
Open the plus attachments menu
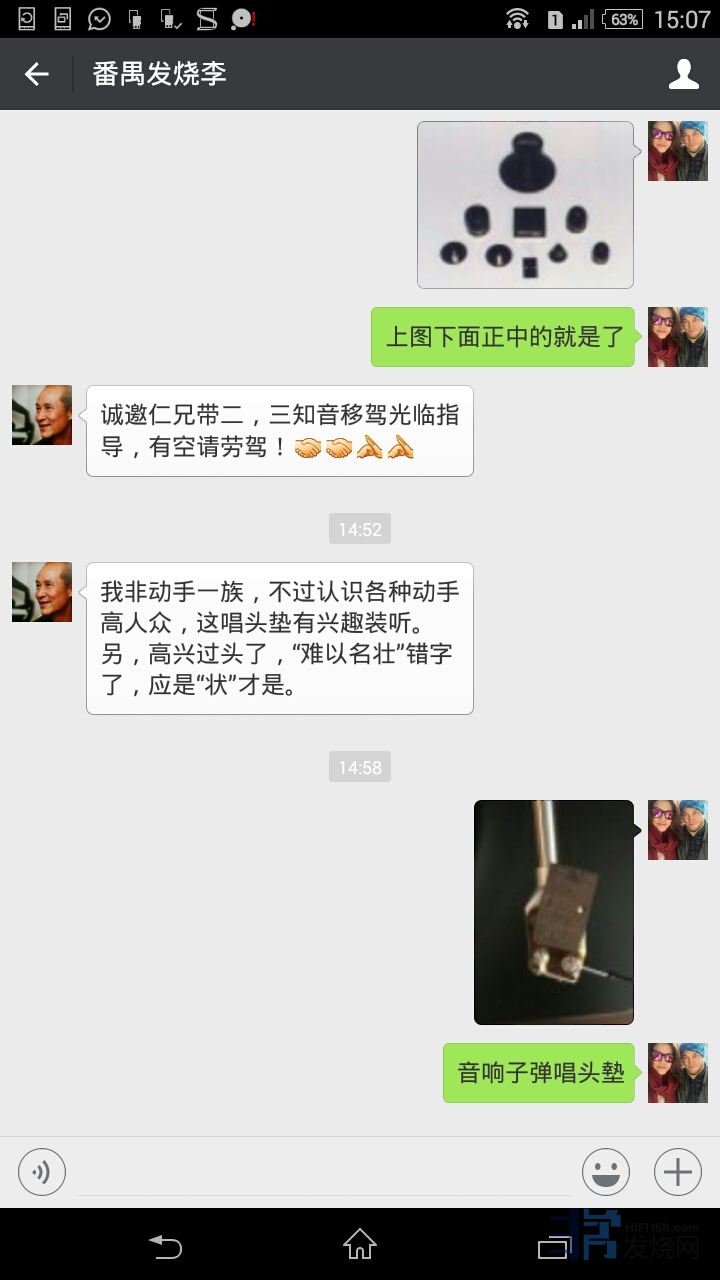pyautogui.click(x=678, y=1172)
